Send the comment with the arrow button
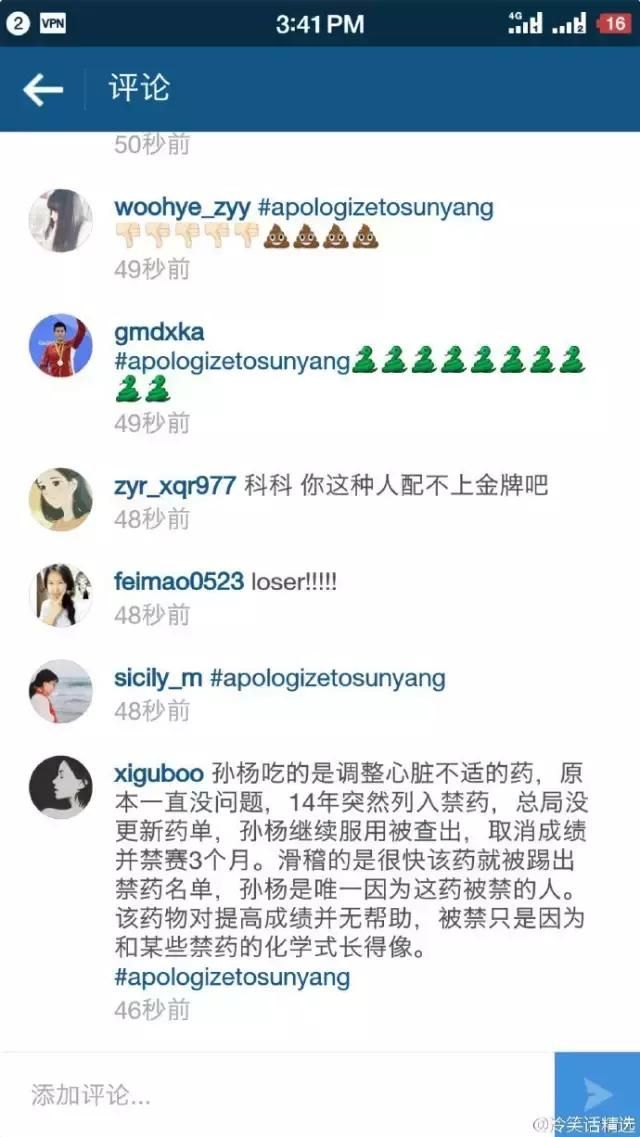The width and height of the screenshot is (640, 1137). pyautogui.click(x=597, y=1094)
